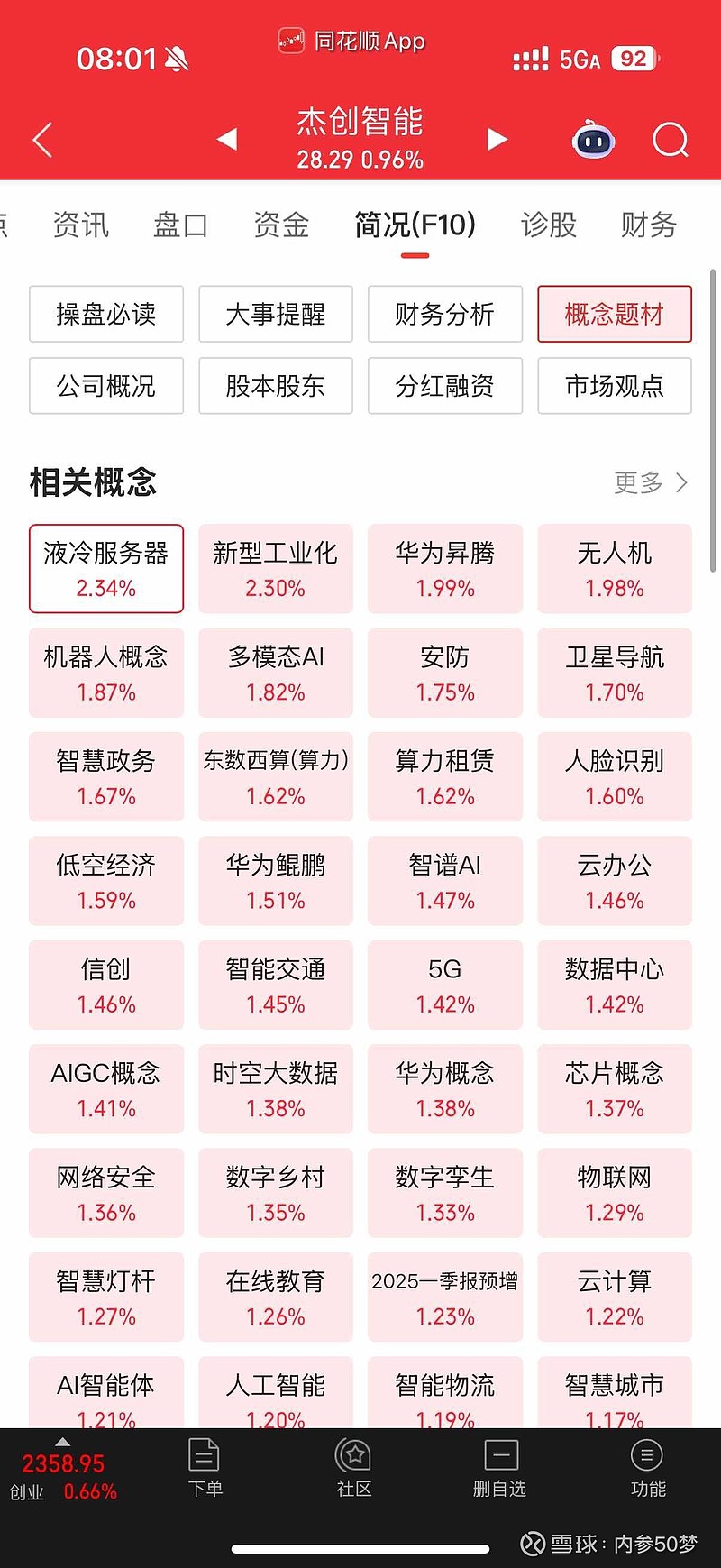The image size is (721, 1568).
Task: Tap 下单 to place an order
Action: pos(205,1467)
